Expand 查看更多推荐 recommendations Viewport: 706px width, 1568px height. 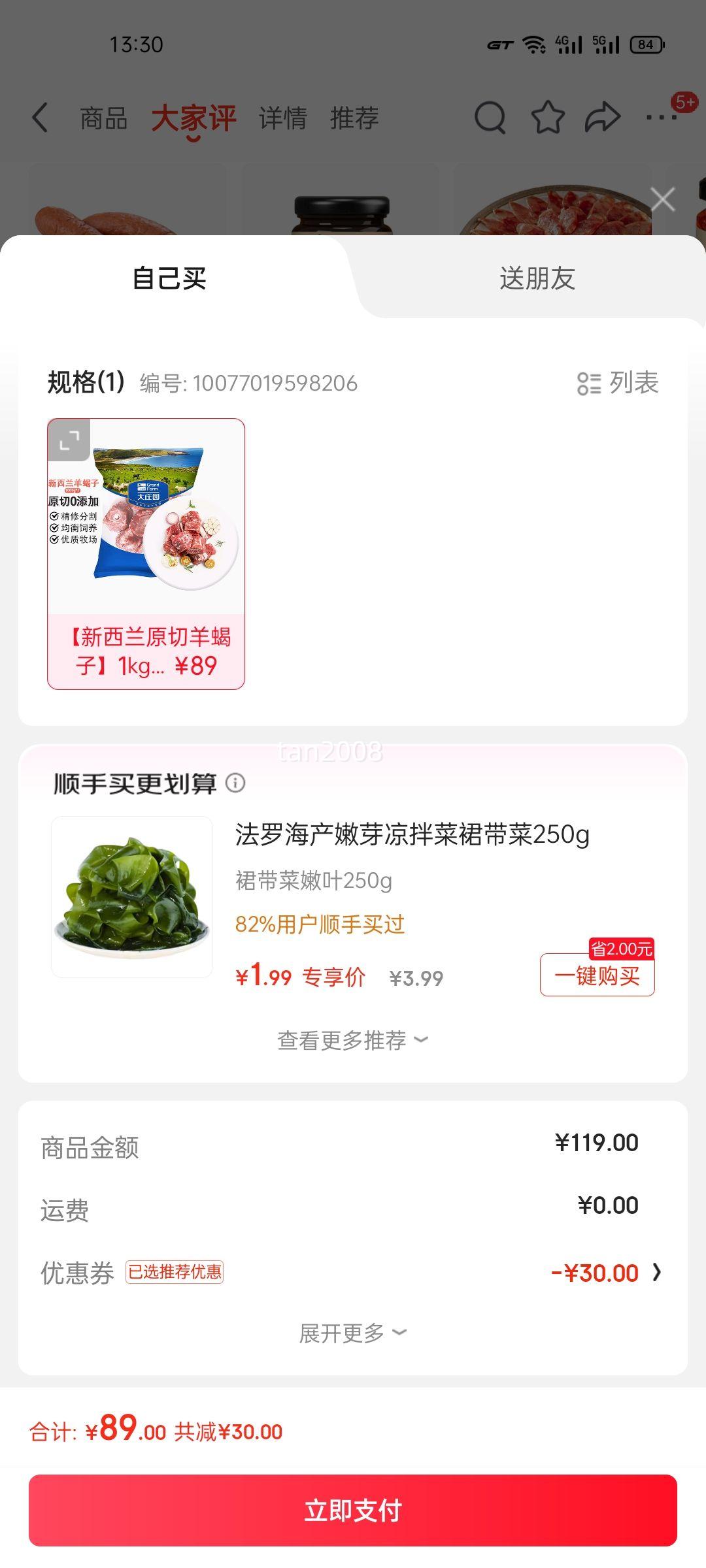(x=353, y=1040)
